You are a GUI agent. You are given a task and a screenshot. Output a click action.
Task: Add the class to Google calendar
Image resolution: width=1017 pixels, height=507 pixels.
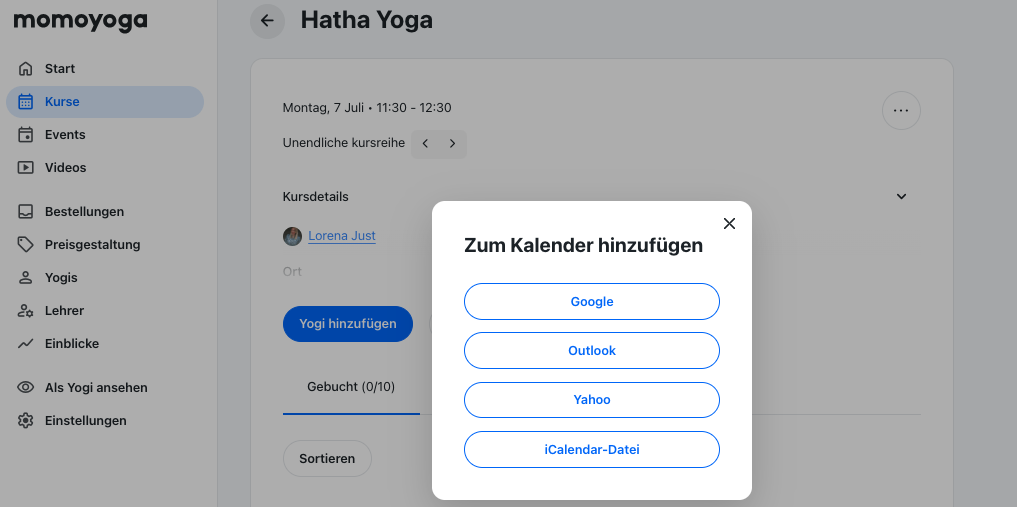click(x=591, y=301)
